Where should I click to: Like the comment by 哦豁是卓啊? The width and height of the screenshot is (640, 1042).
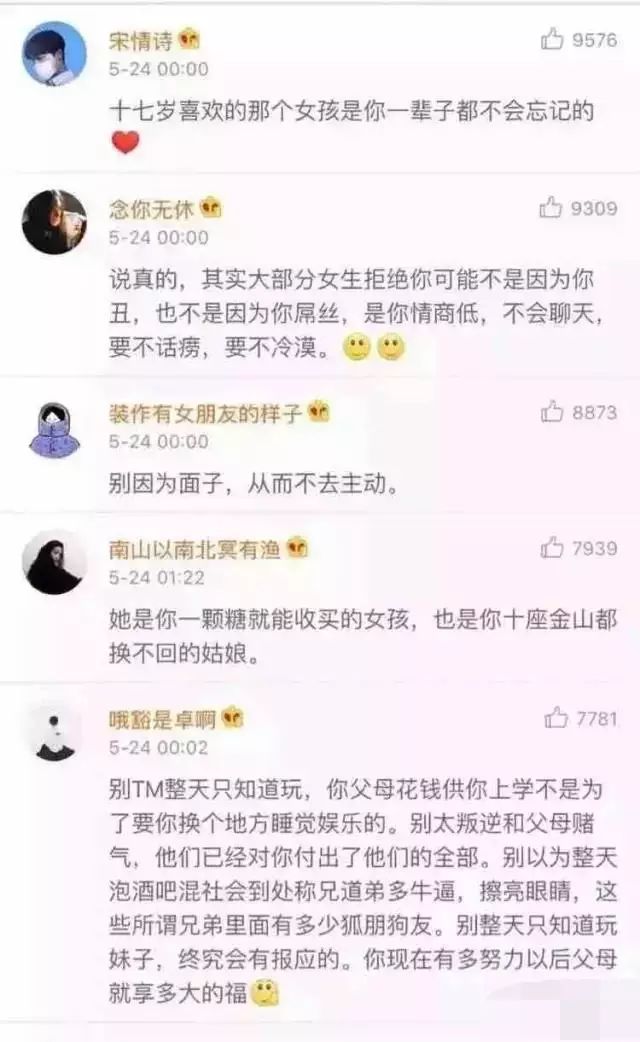click(556, 717)
